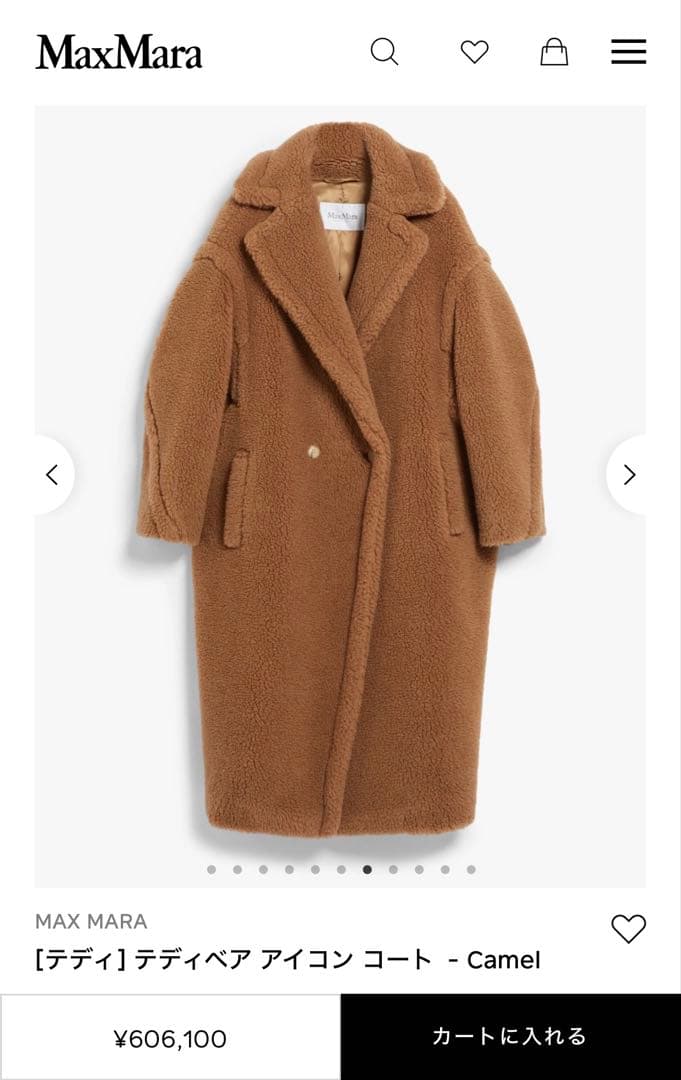Open the wishlist heart in the header
The image size is (681, 1080).
[x=474, y=51]
